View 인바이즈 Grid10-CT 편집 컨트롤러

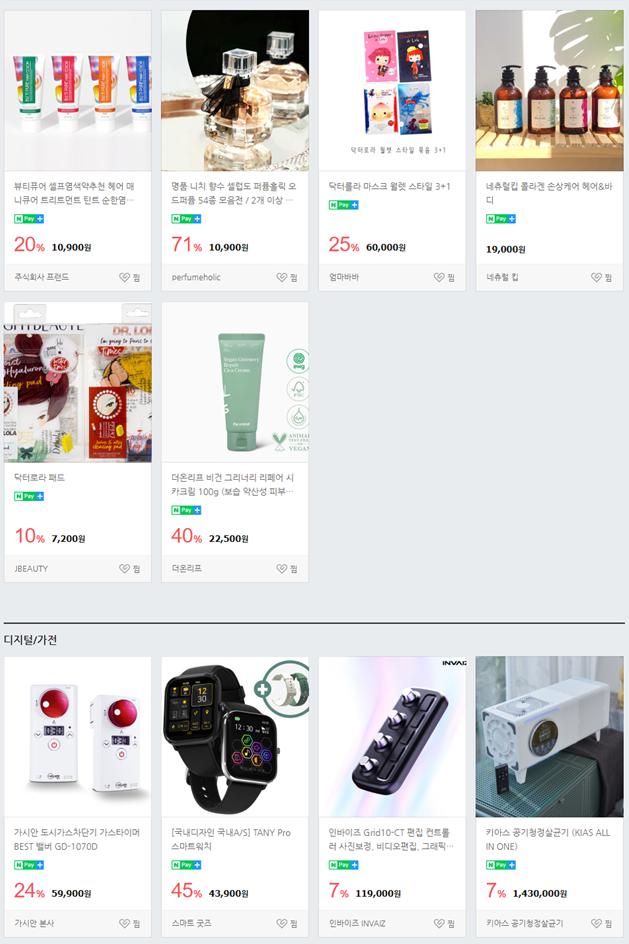[x=392, y=737]
